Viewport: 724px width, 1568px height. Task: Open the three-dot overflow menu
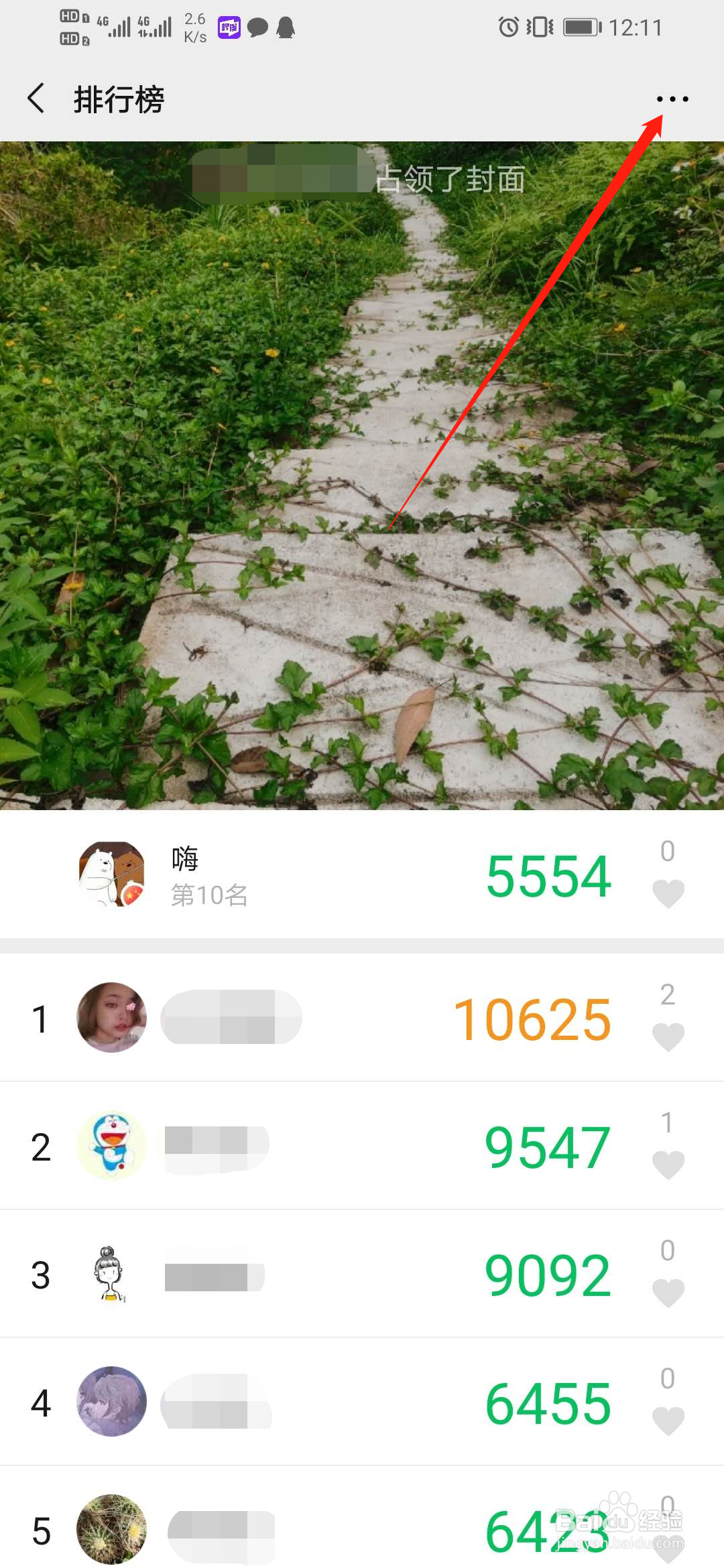672,99
